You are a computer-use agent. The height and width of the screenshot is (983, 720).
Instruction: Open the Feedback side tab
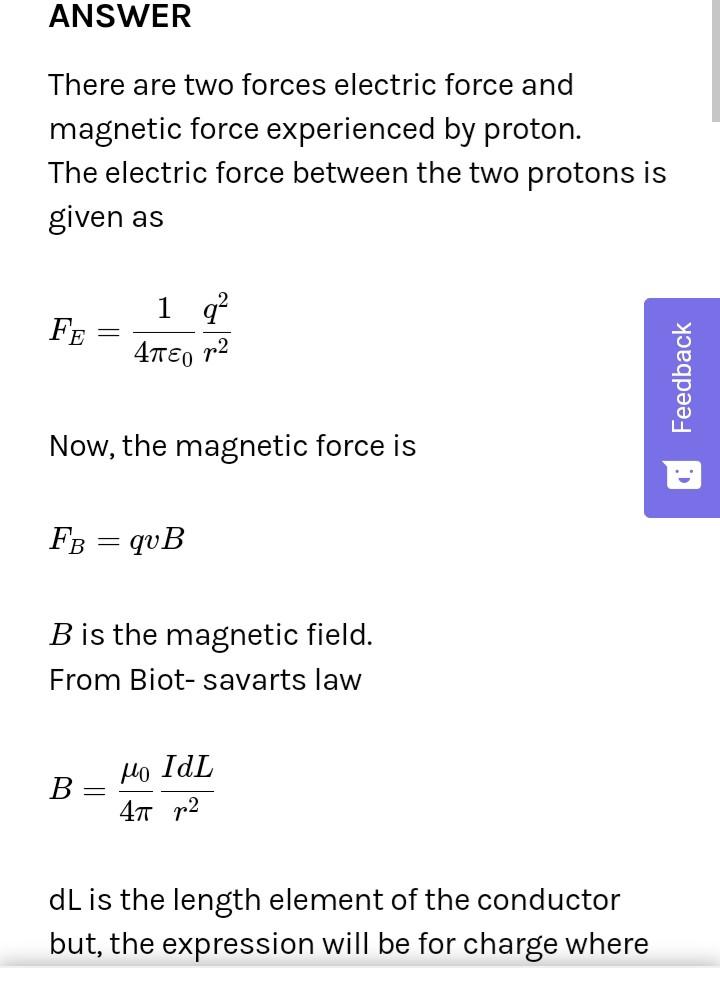click(x=682, y=407)
